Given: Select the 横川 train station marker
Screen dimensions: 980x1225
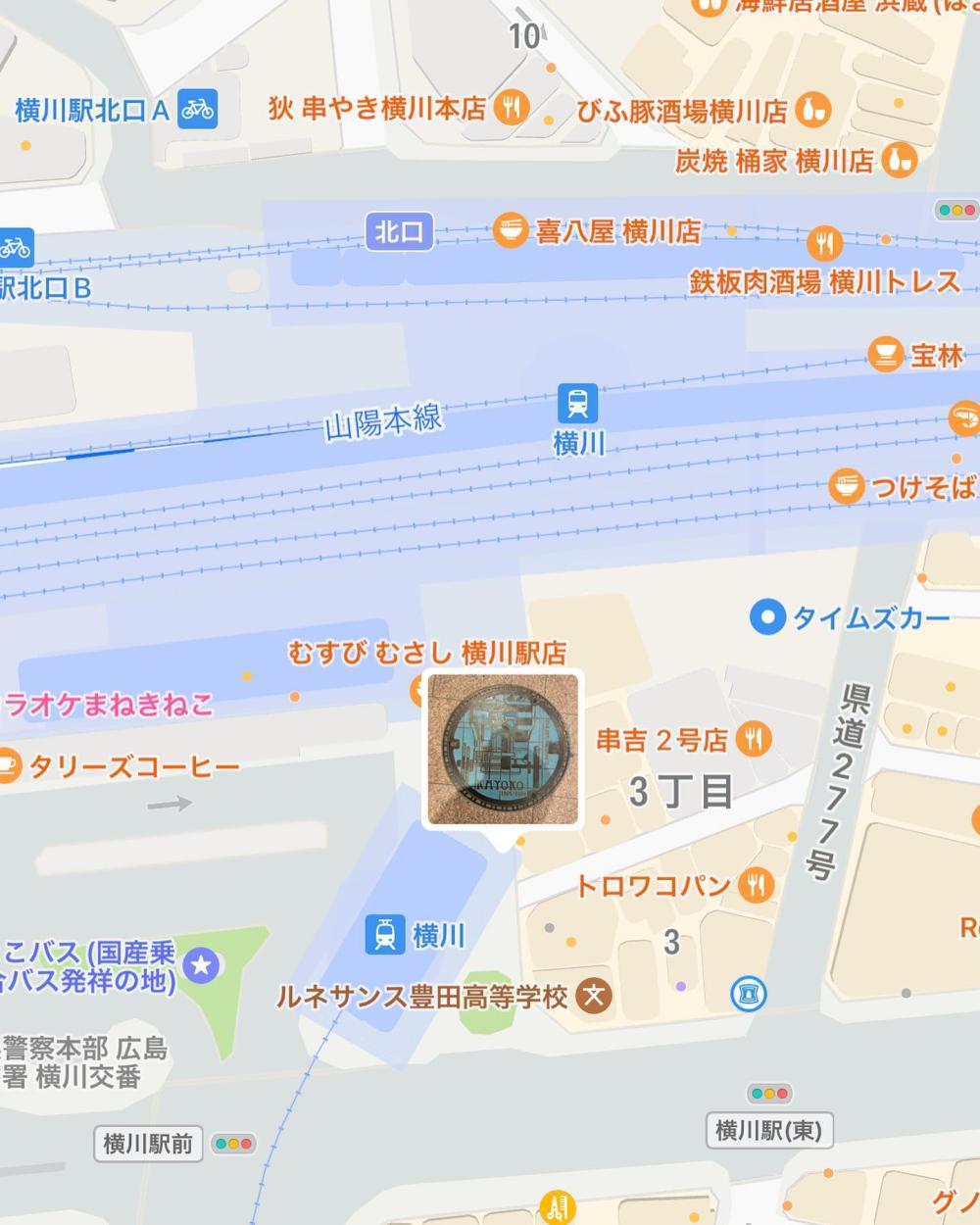Looking at the screenshot, I should (578, 403).
